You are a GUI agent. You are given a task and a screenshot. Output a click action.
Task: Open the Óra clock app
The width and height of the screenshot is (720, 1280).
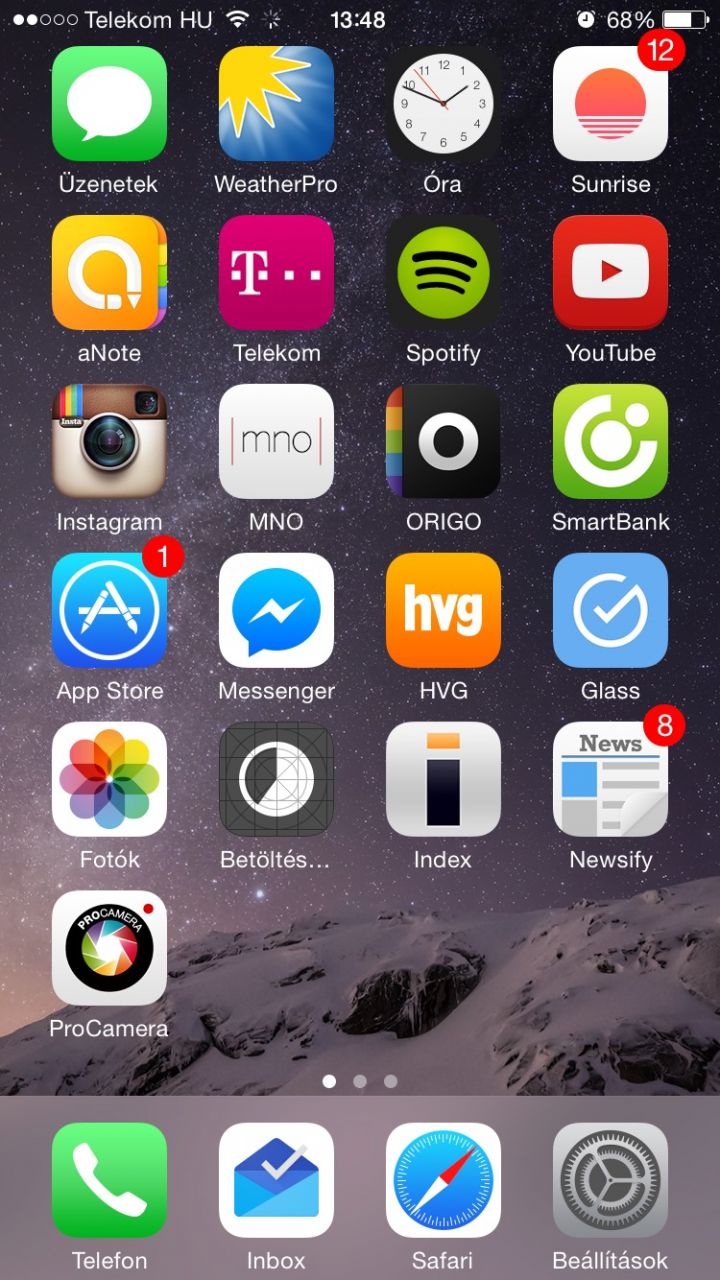pyautogui.click(x=443, y=103)
